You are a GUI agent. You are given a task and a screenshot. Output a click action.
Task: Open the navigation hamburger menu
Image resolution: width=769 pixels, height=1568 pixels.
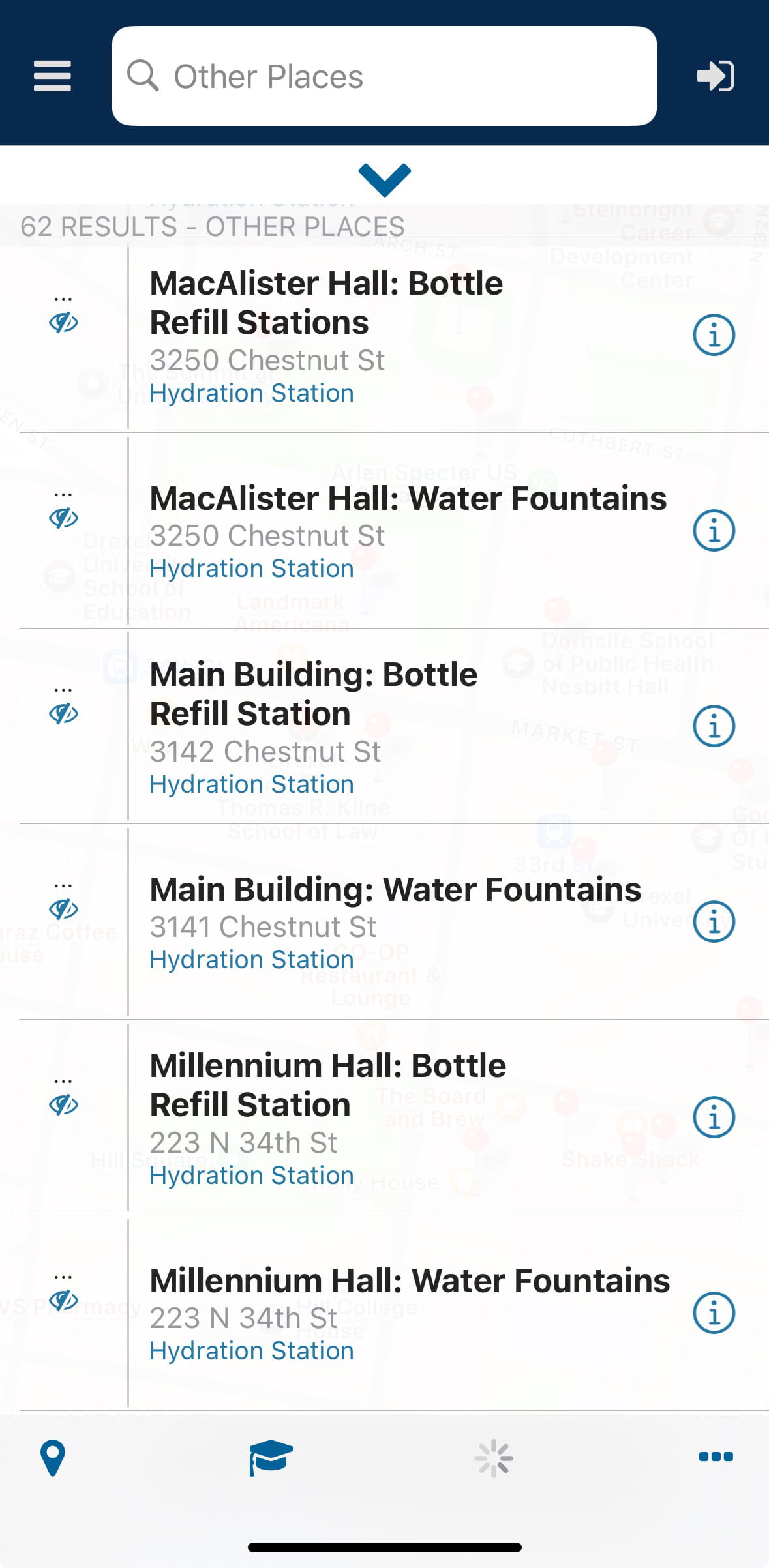point(52,75)
